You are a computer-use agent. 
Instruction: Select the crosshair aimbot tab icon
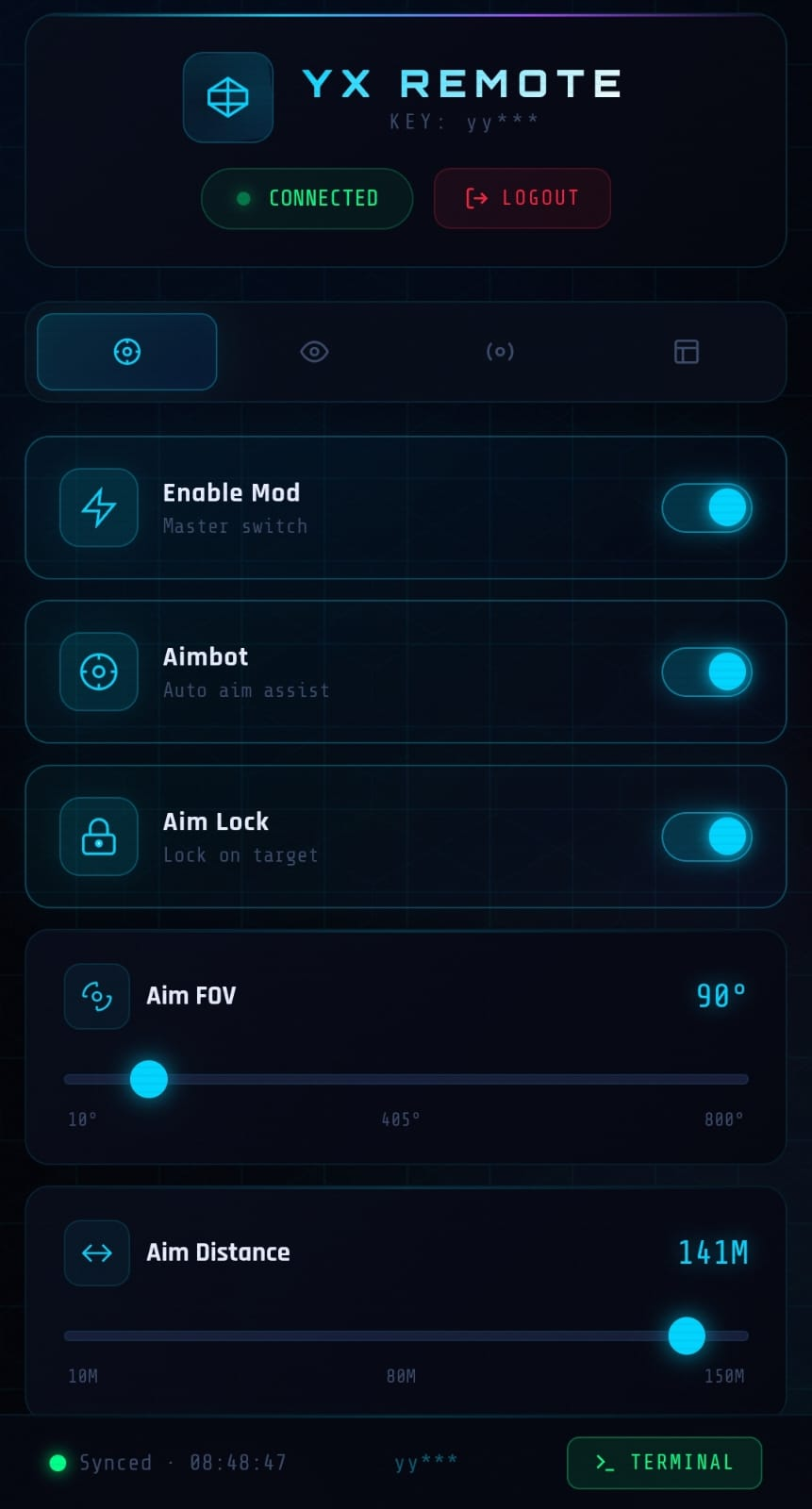(x=126, y=352)
